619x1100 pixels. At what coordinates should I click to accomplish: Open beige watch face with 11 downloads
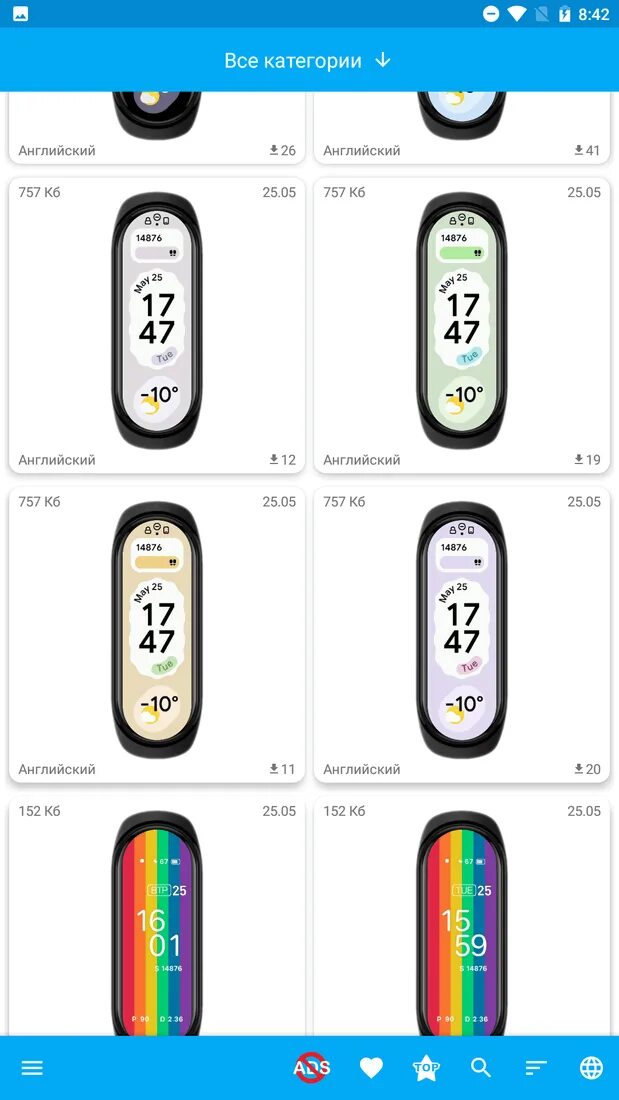[x=157, y=632]
